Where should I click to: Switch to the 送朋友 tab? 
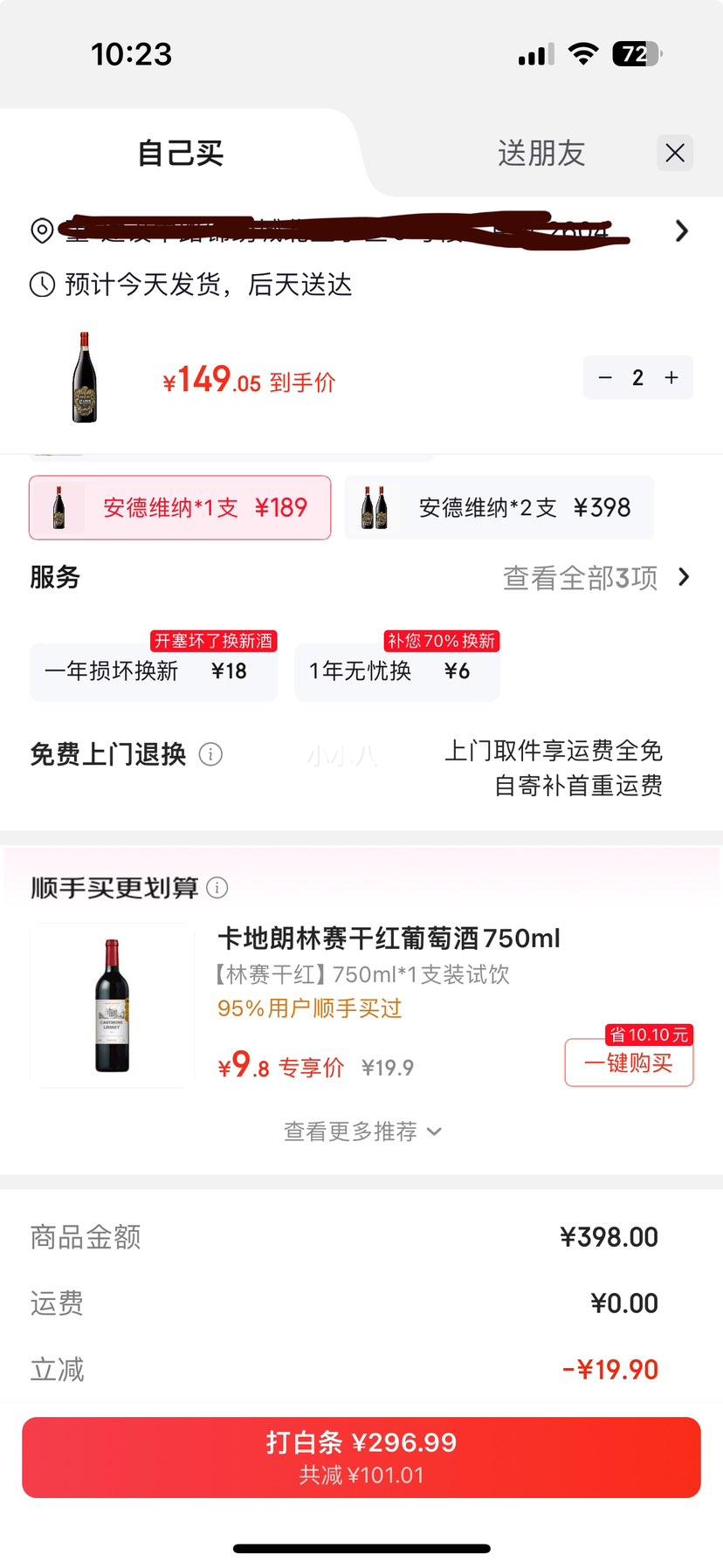coord(540,153)
